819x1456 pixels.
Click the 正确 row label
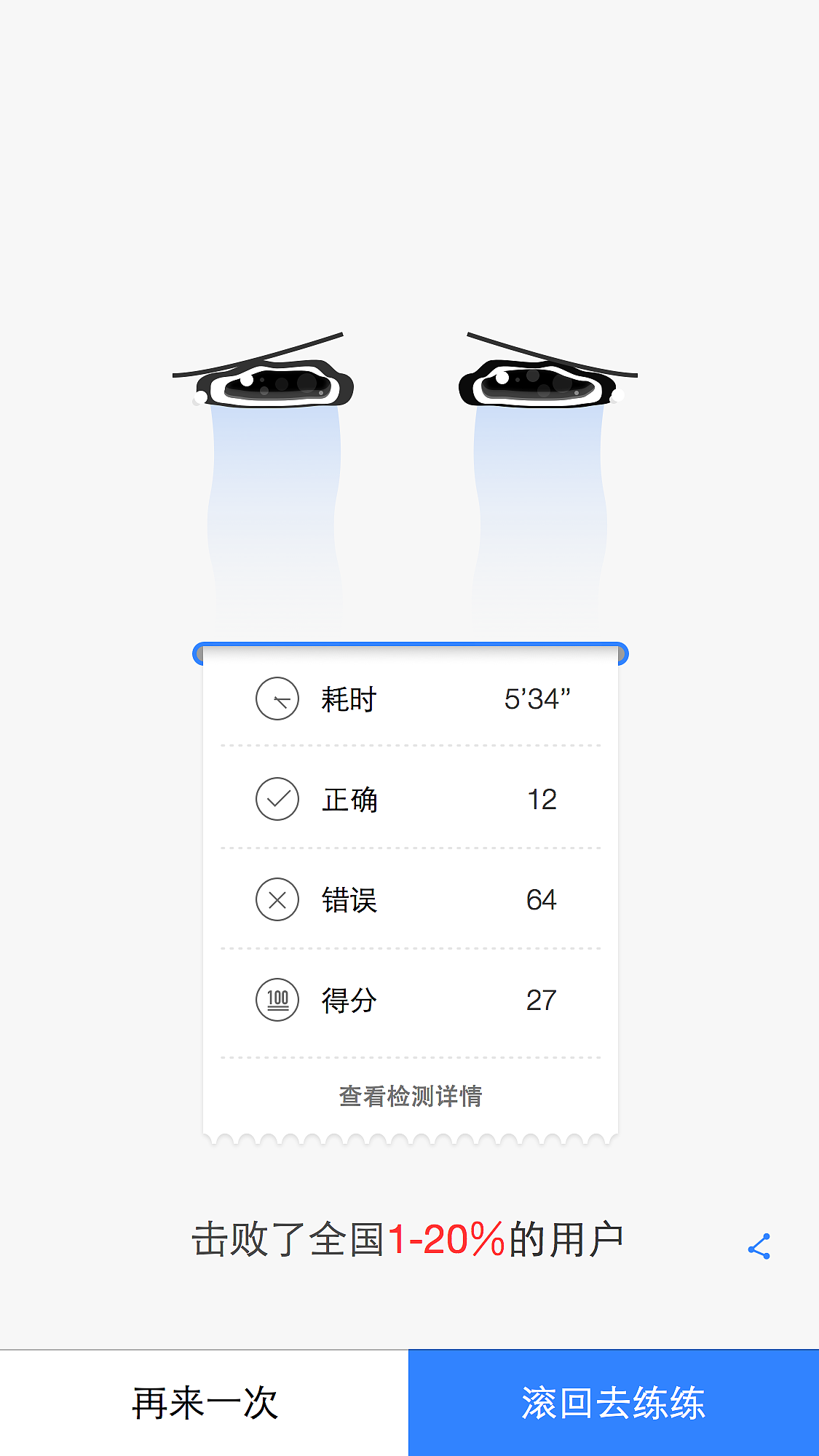[x=350, y=798]
